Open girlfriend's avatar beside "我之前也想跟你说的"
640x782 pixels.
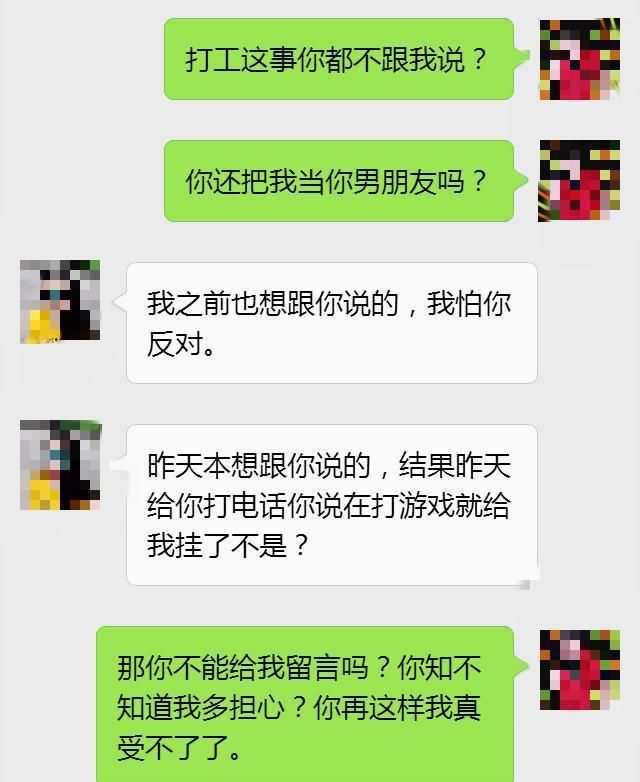point(60,302)
